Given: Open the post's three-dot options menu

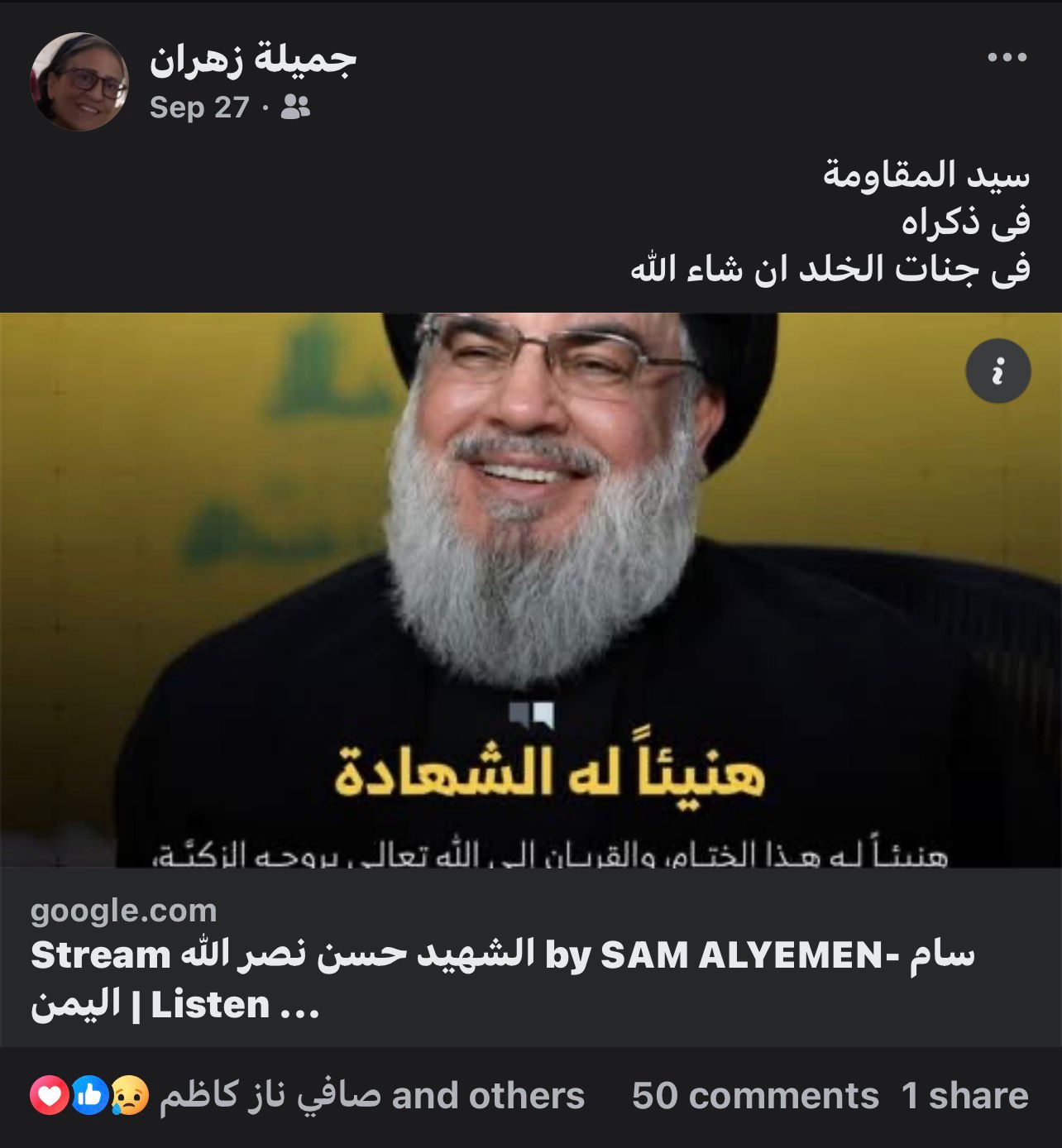Looking at the screenshot, I should point(1007,57).
